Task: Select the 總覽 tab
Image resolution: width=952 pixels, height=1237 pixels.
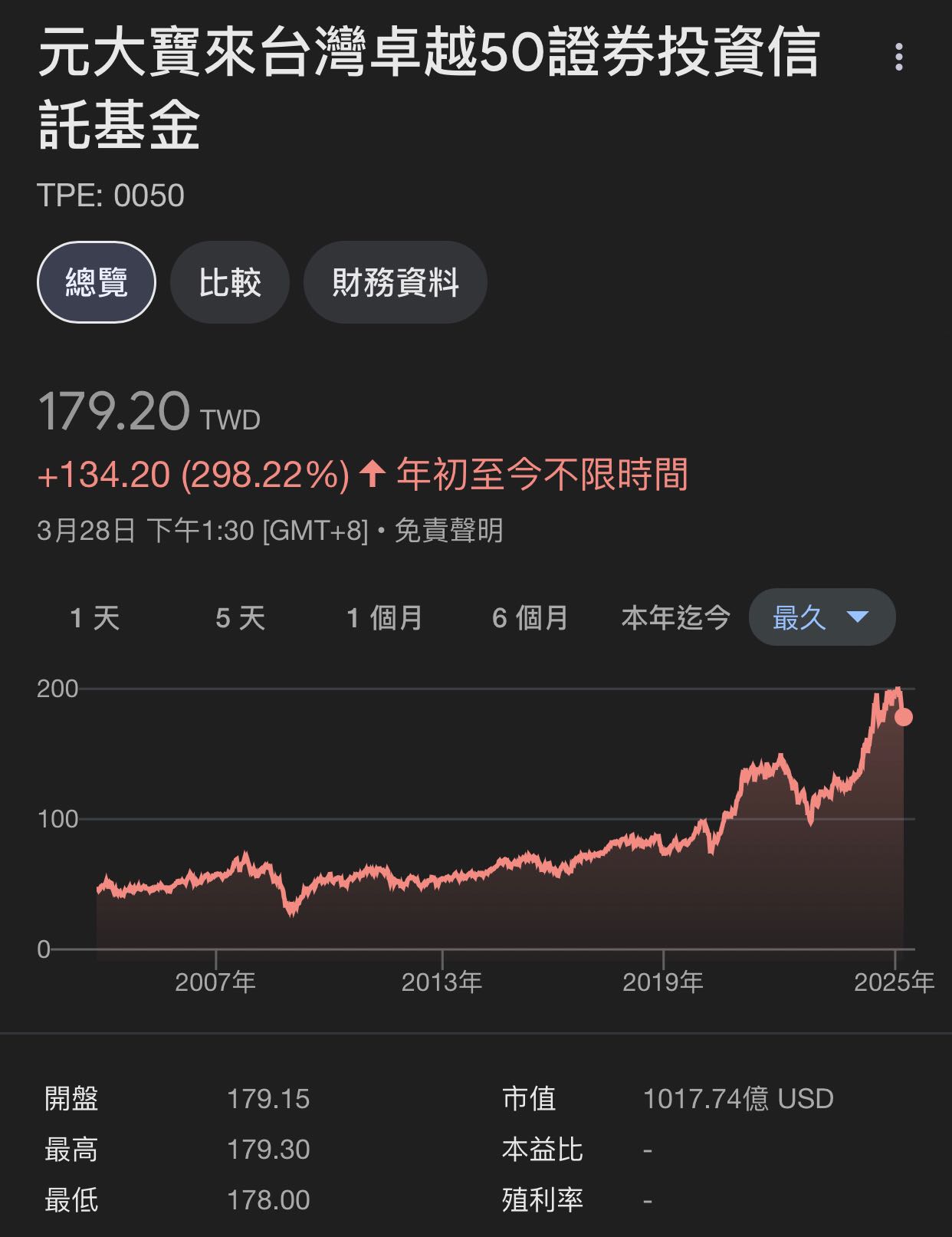Action: tap(95, 281)
